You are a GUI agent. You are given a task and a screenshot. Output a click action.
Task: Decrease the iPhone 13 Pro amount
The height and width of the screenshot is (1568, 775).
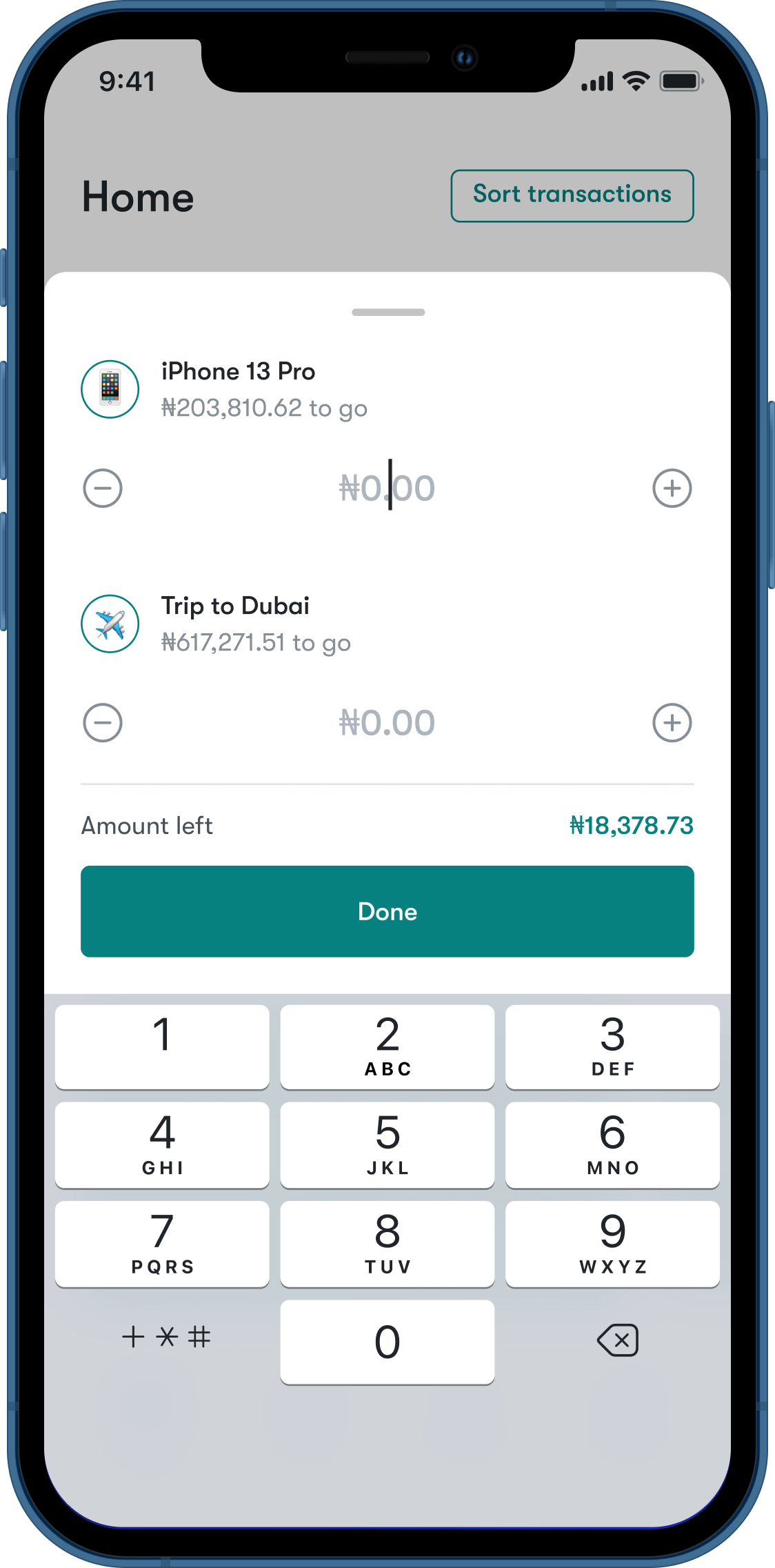point(103,488)
